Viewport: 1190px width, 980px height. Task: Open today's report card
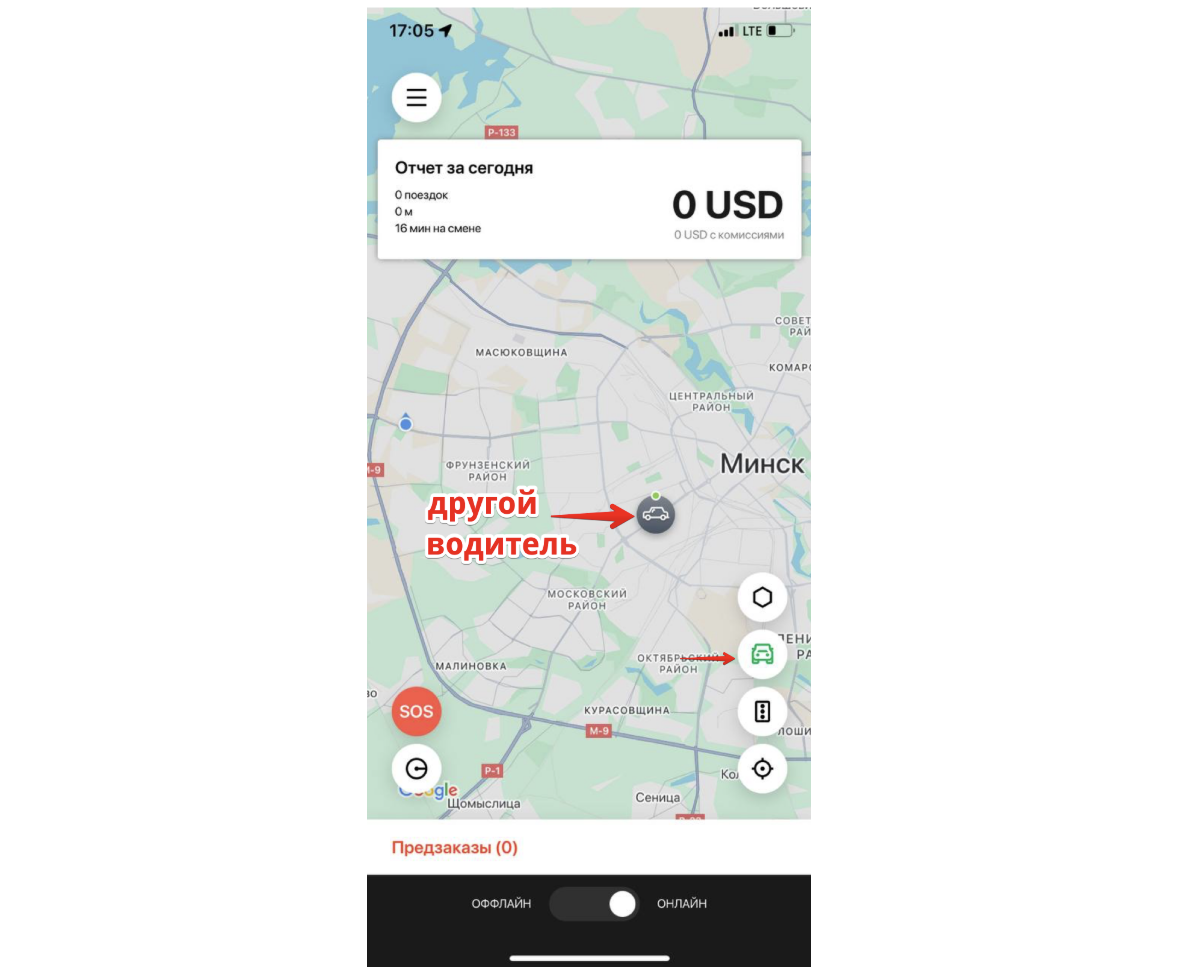[x=588, y=199]
